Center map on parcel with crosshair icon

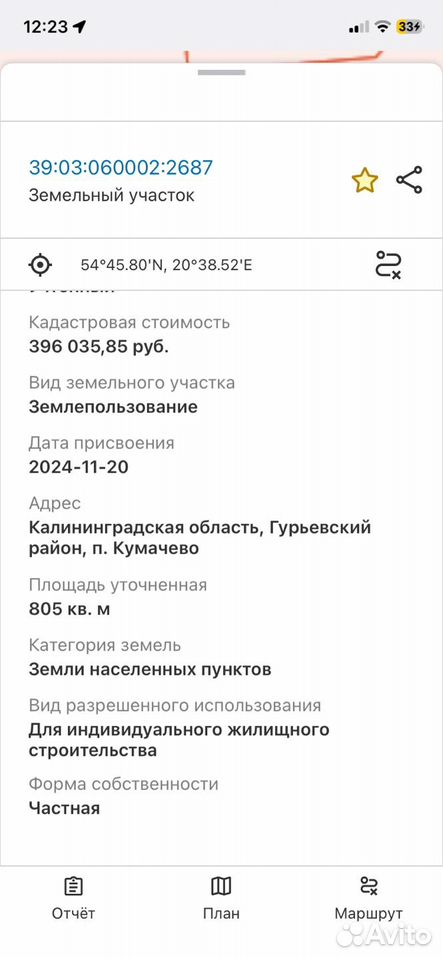pos(40,265)
